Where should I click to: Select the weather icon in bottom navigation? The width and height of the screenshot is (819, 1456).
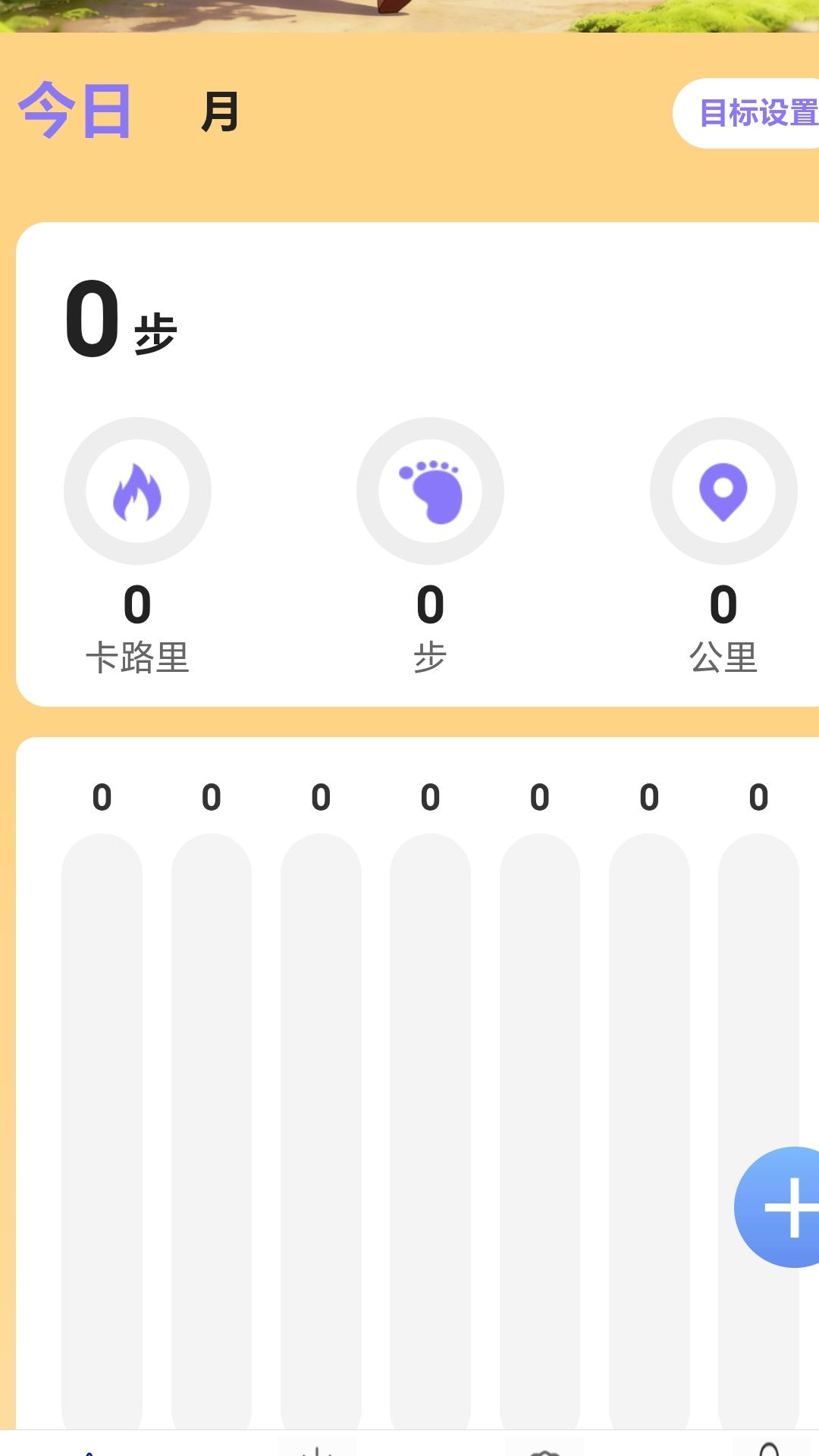click(543, 1447)
